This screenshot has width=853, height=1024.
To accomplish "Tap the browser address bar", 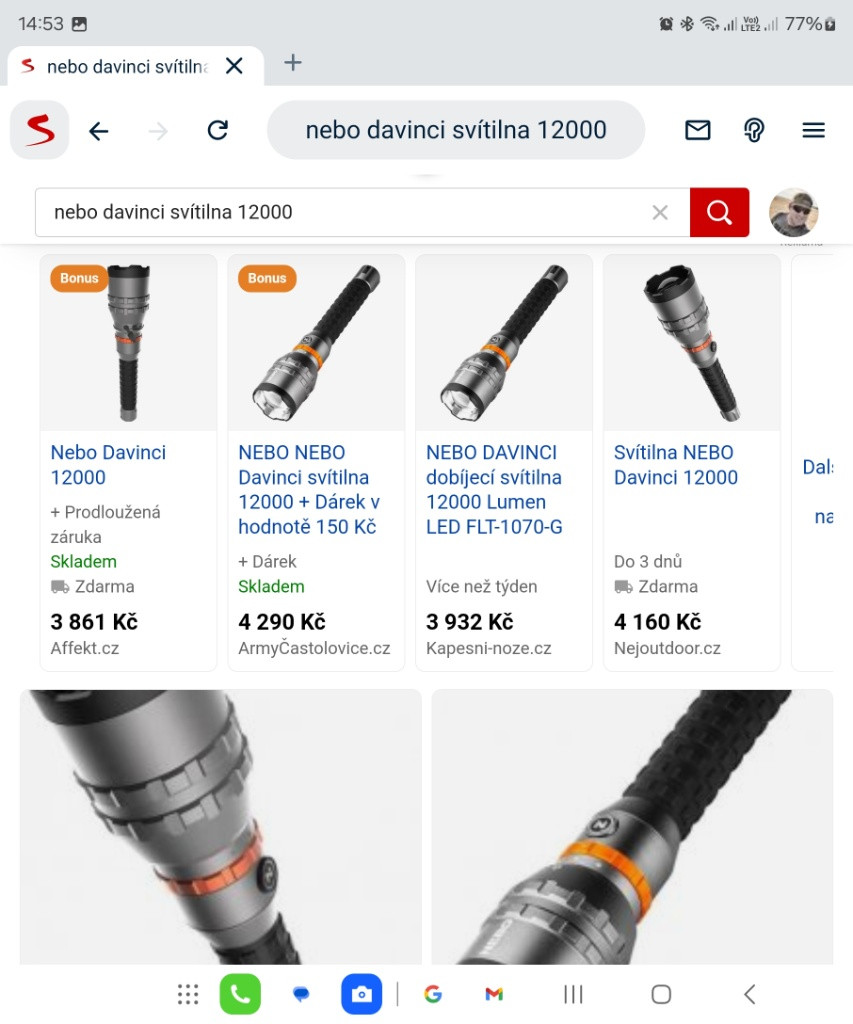I will click(x=455, y=130).
